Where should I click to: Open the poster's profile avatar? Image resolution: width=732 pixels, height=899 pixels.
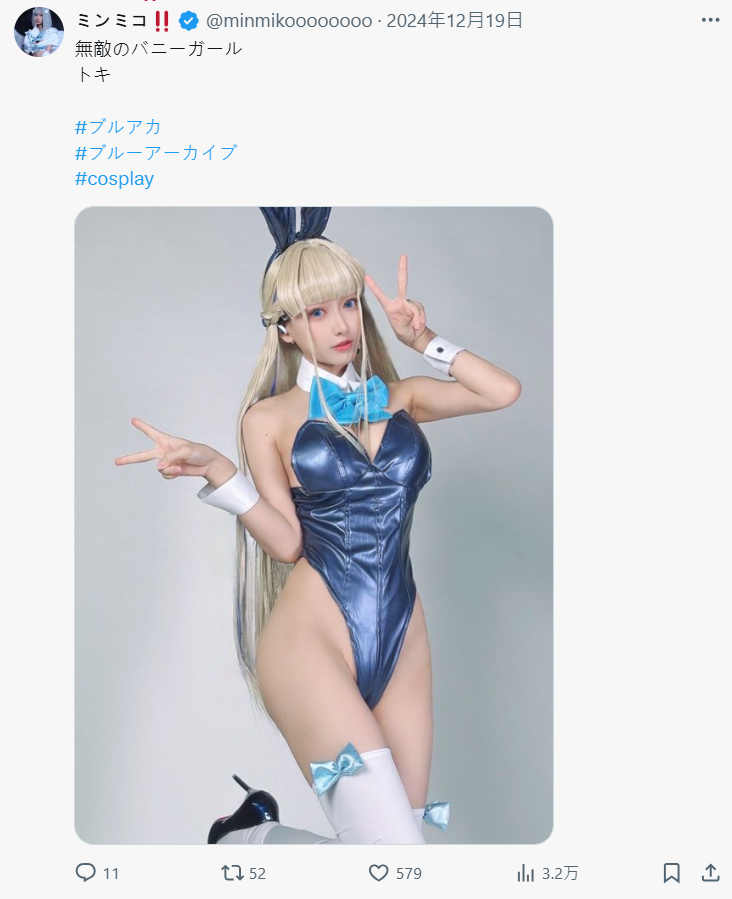point(38,32)
